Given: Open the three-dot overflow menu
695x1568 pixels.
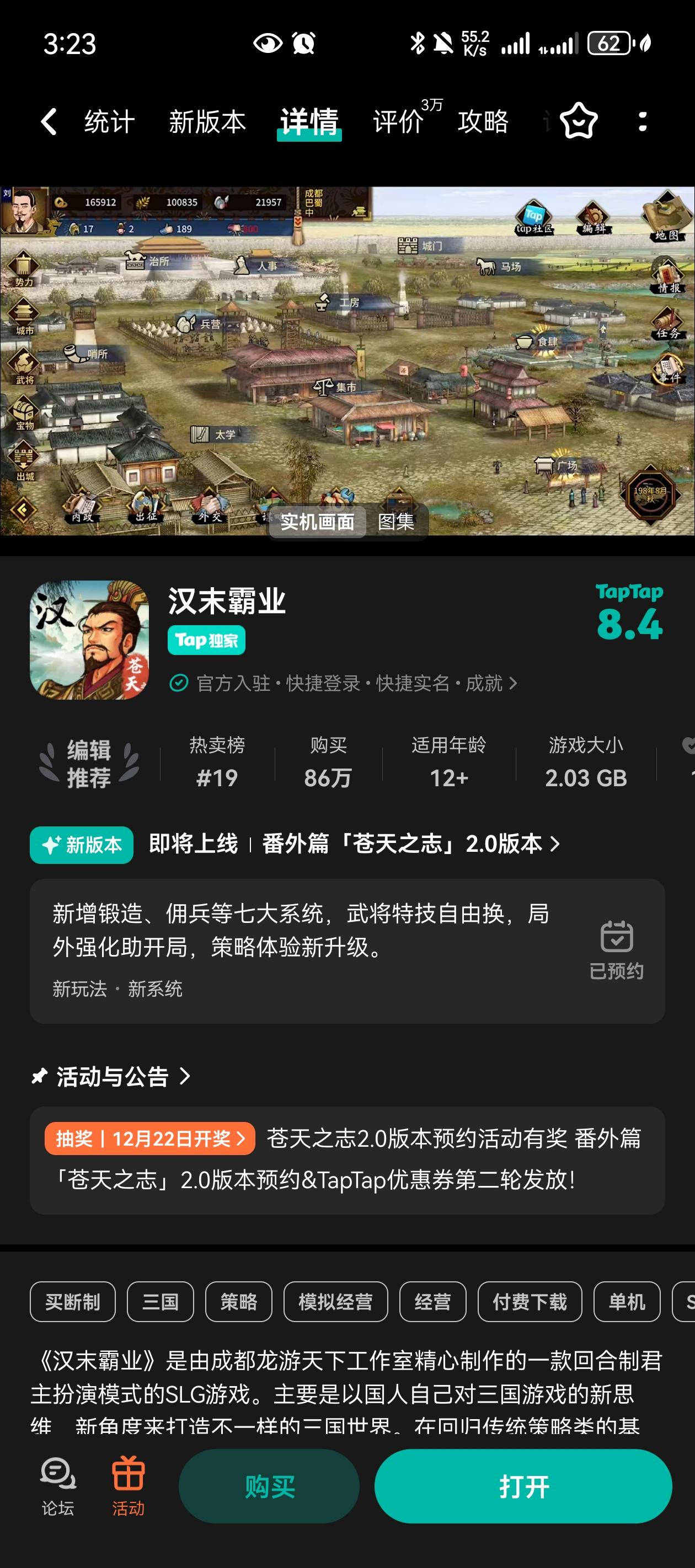Looking at the screenshot, I should pyautogui.click(x=643, y=122).
